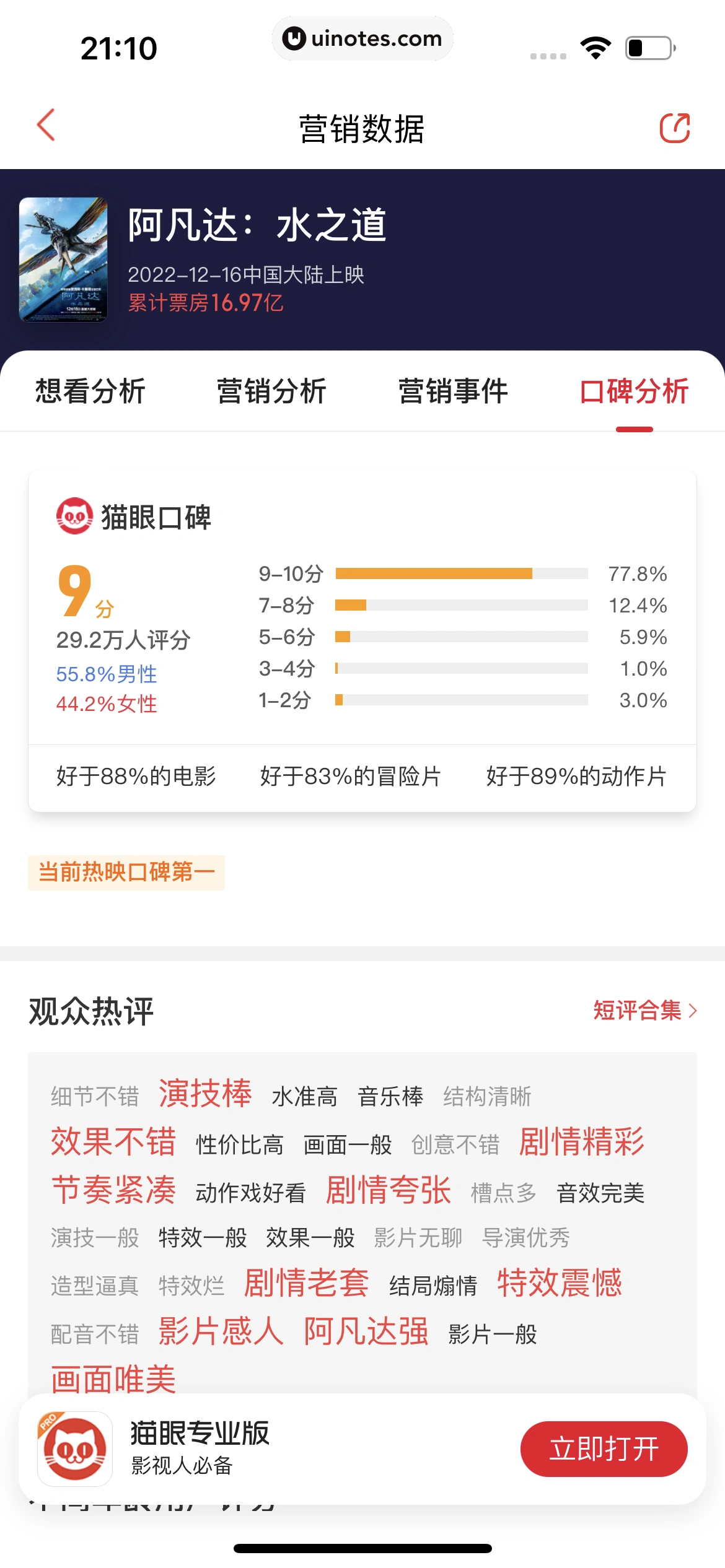Share this marketing data page
This screenshot has width=725, height=1568.
point(674,128)
